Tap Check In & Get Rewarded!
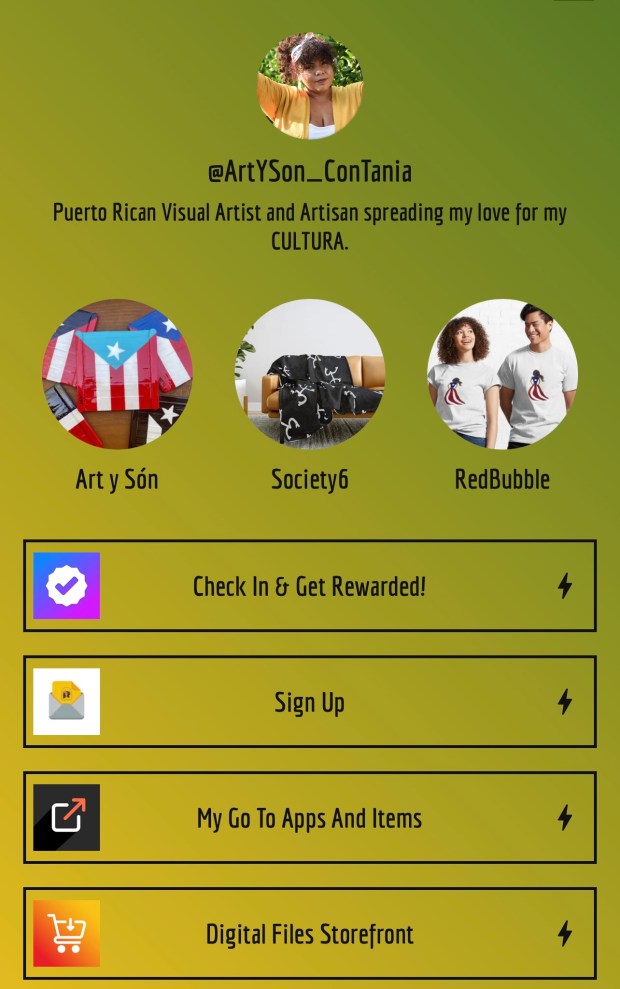This screenshot has width=620, height=989. pyautogui.click(x=310, y=586)
